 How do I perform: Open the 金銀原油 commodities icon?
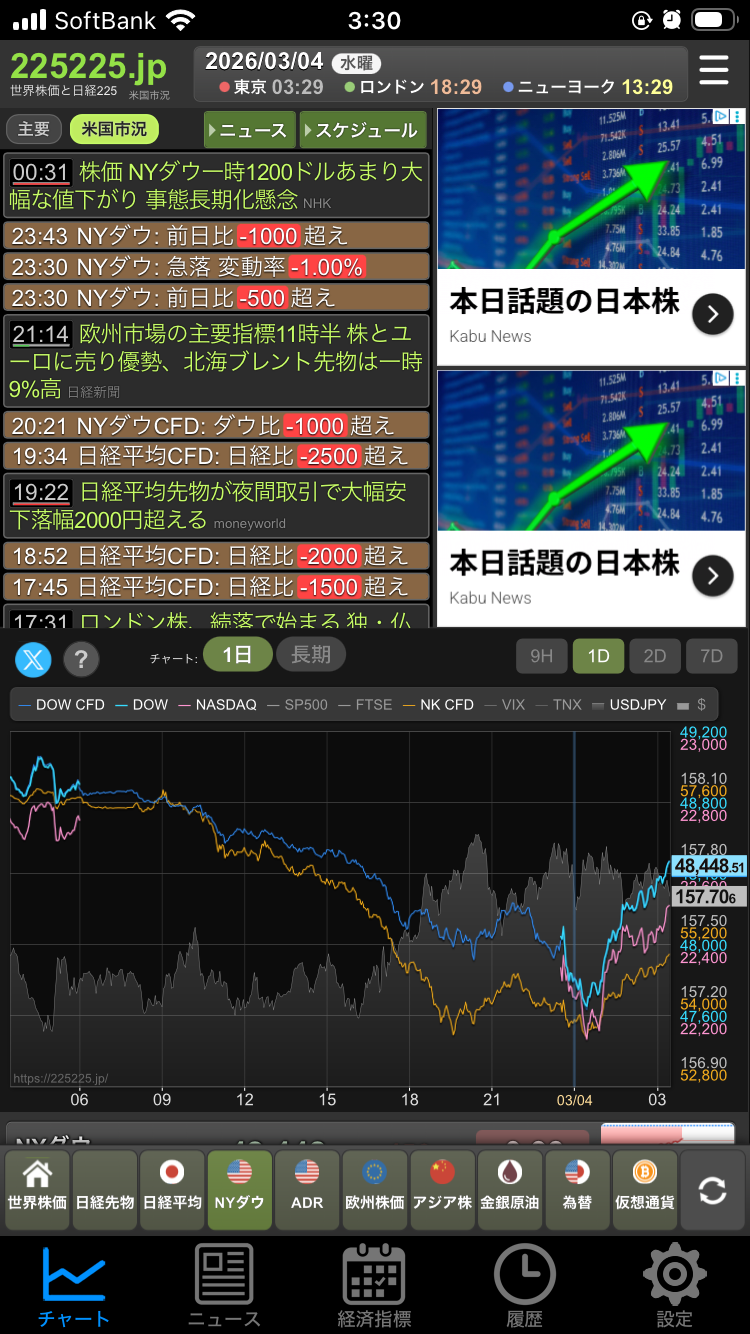pyautogui.click(x=510, y=1190)
